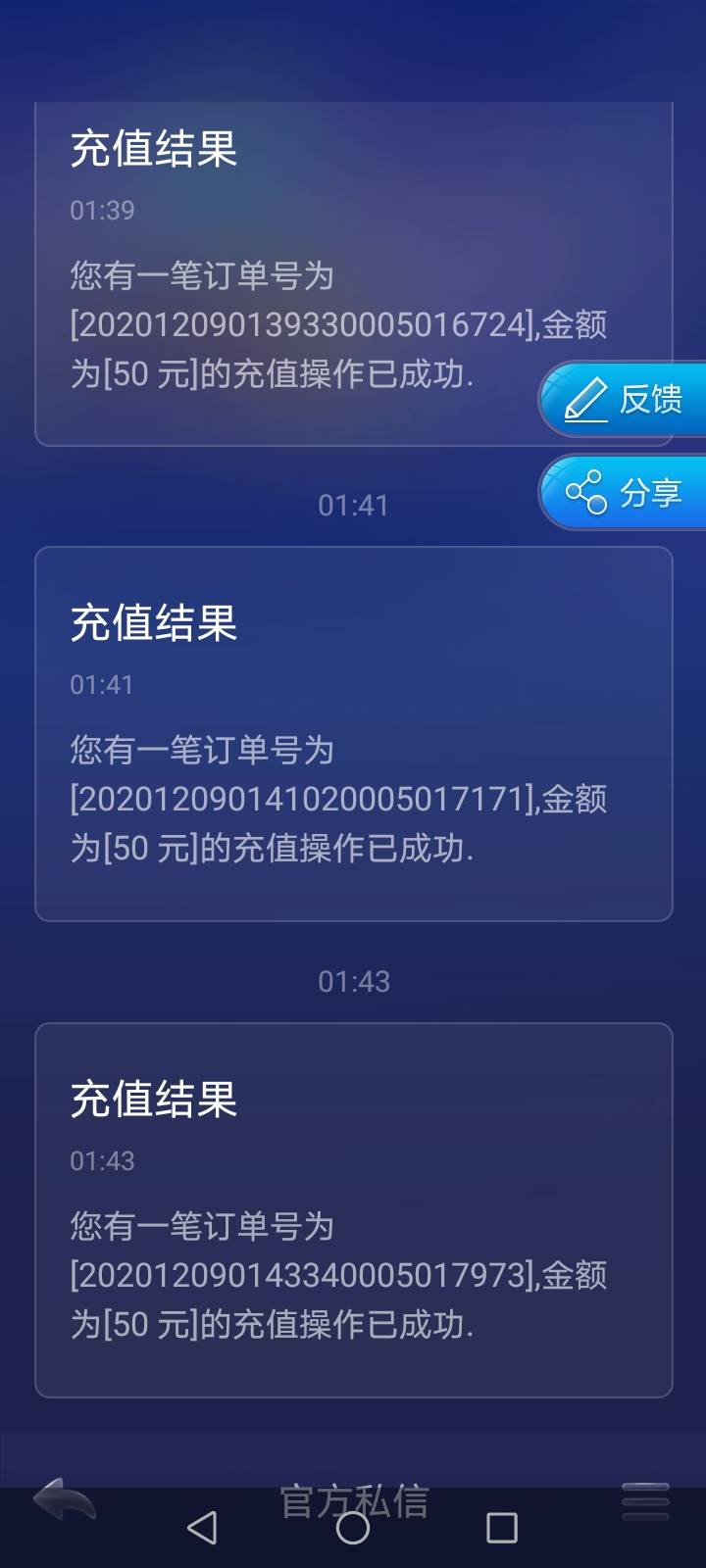706x1568 pixels.
Task: Open the hamburger menu at bottom right
Action: (642, 1498)
